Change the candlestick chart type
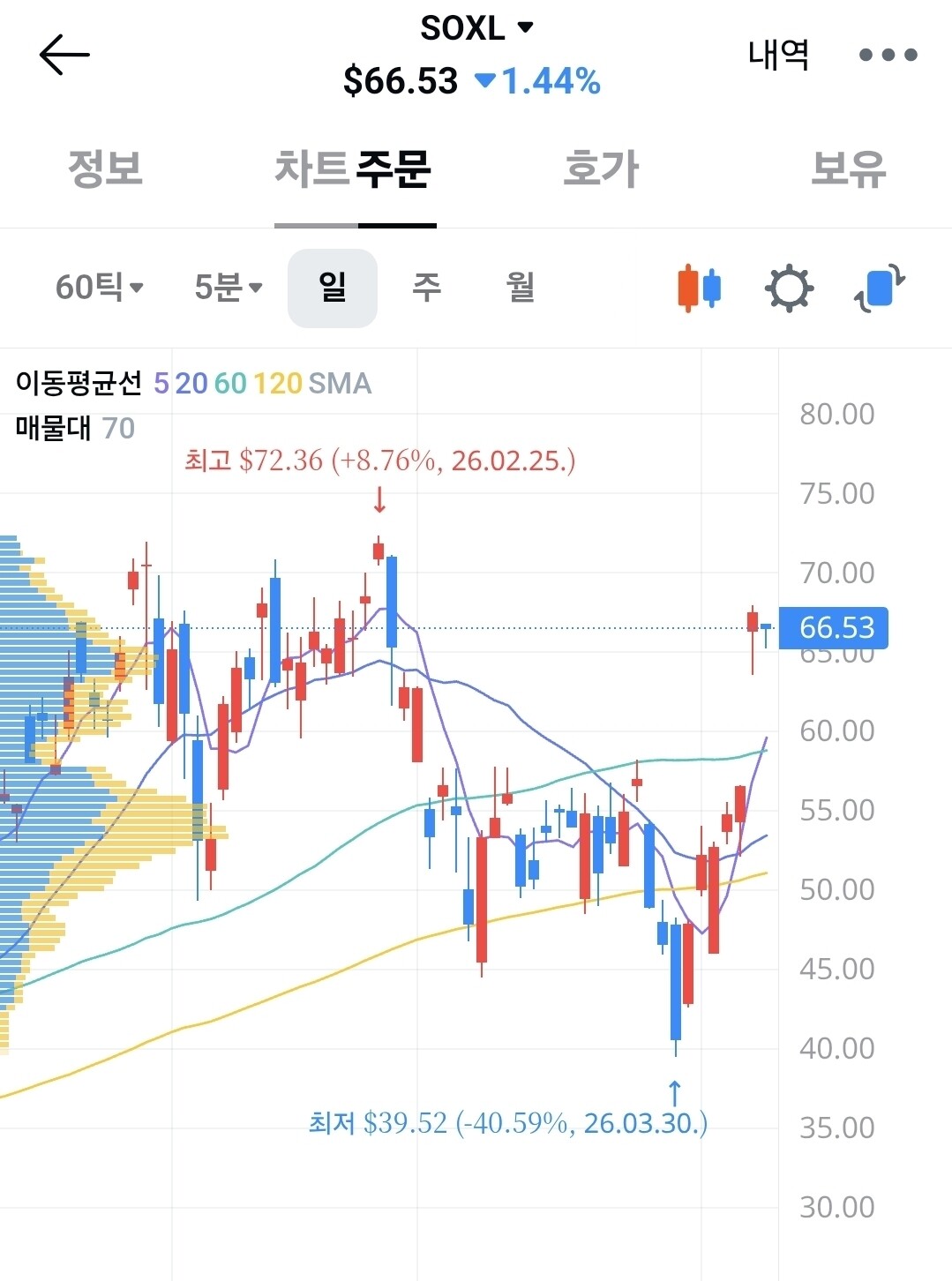 click(700, 288)
